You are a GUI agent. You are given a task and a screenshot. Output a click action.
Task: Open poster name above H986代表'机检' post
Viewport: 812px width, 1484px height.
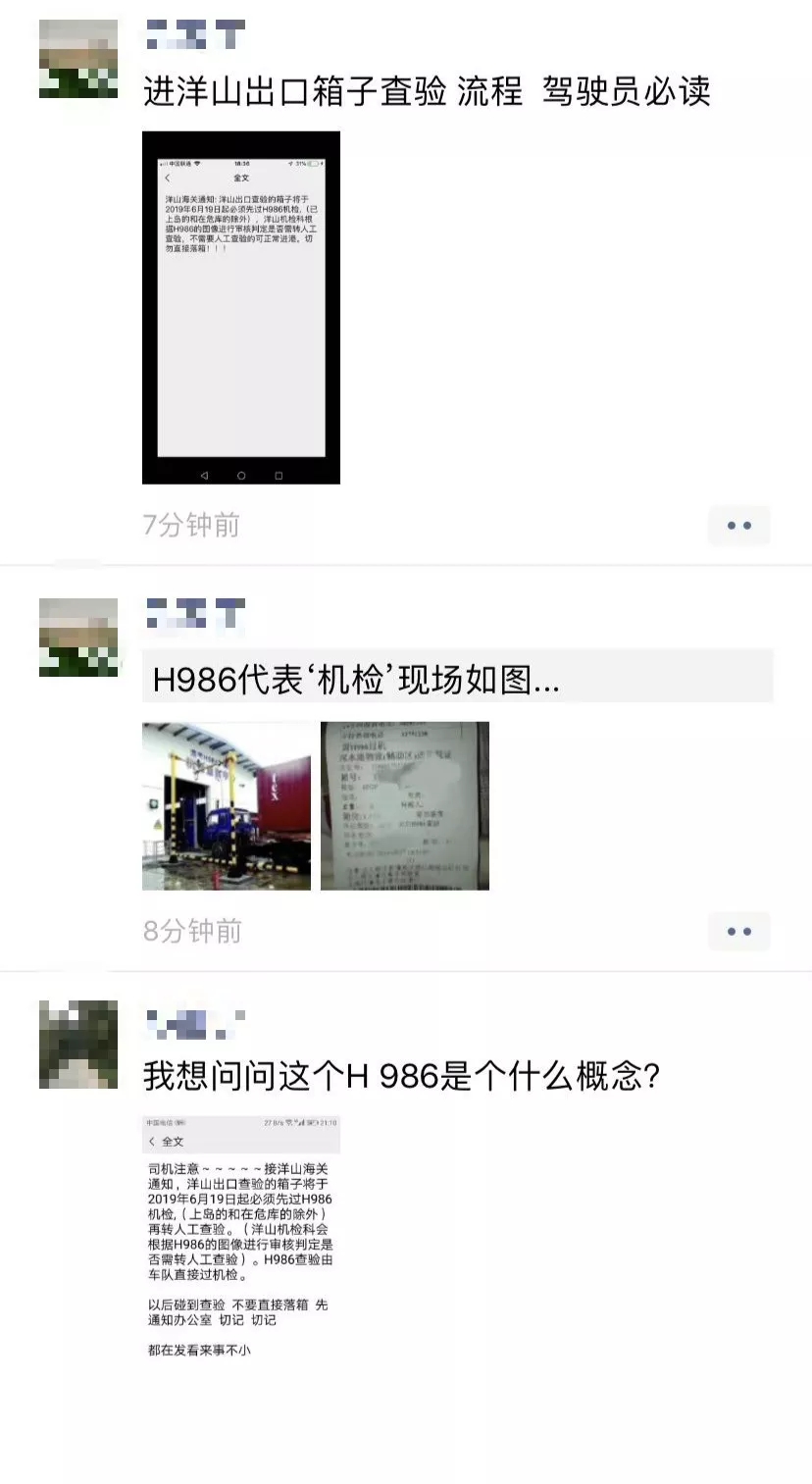[x=195, y=614]
